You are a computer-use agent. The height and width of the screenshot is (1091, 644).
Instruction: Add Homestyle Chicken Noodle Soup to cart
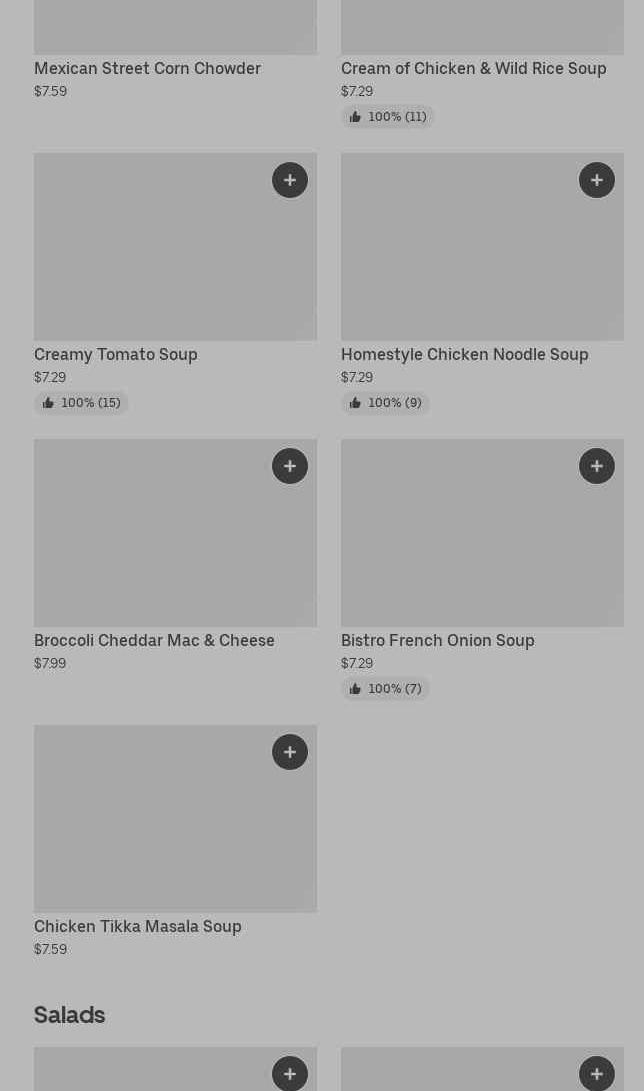(597, 180)
